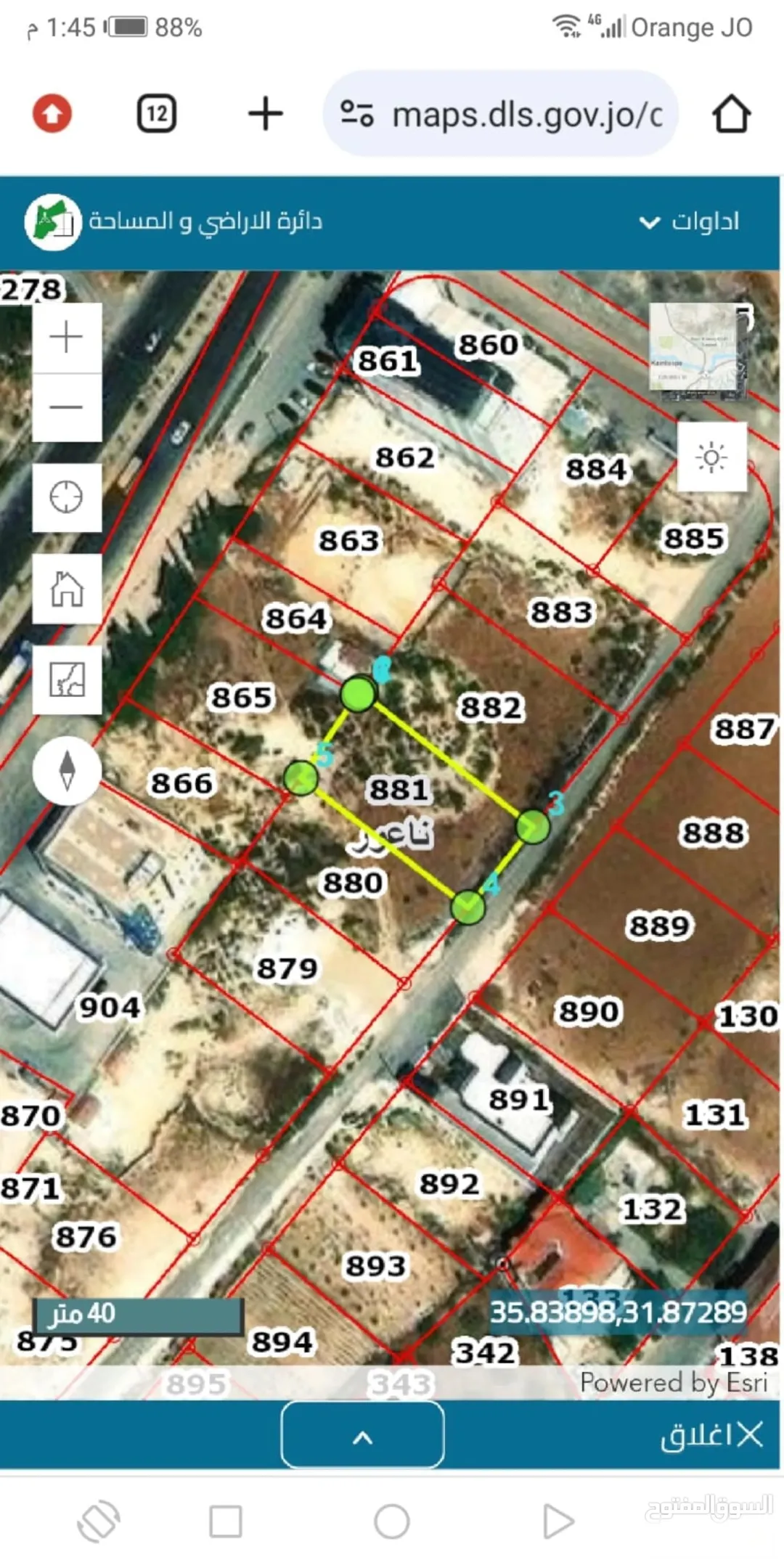Image resolution: width=784 pixels, height=1568 pixels.
Task: Close the panel with اغلاق
Action: pos(711,1435)
